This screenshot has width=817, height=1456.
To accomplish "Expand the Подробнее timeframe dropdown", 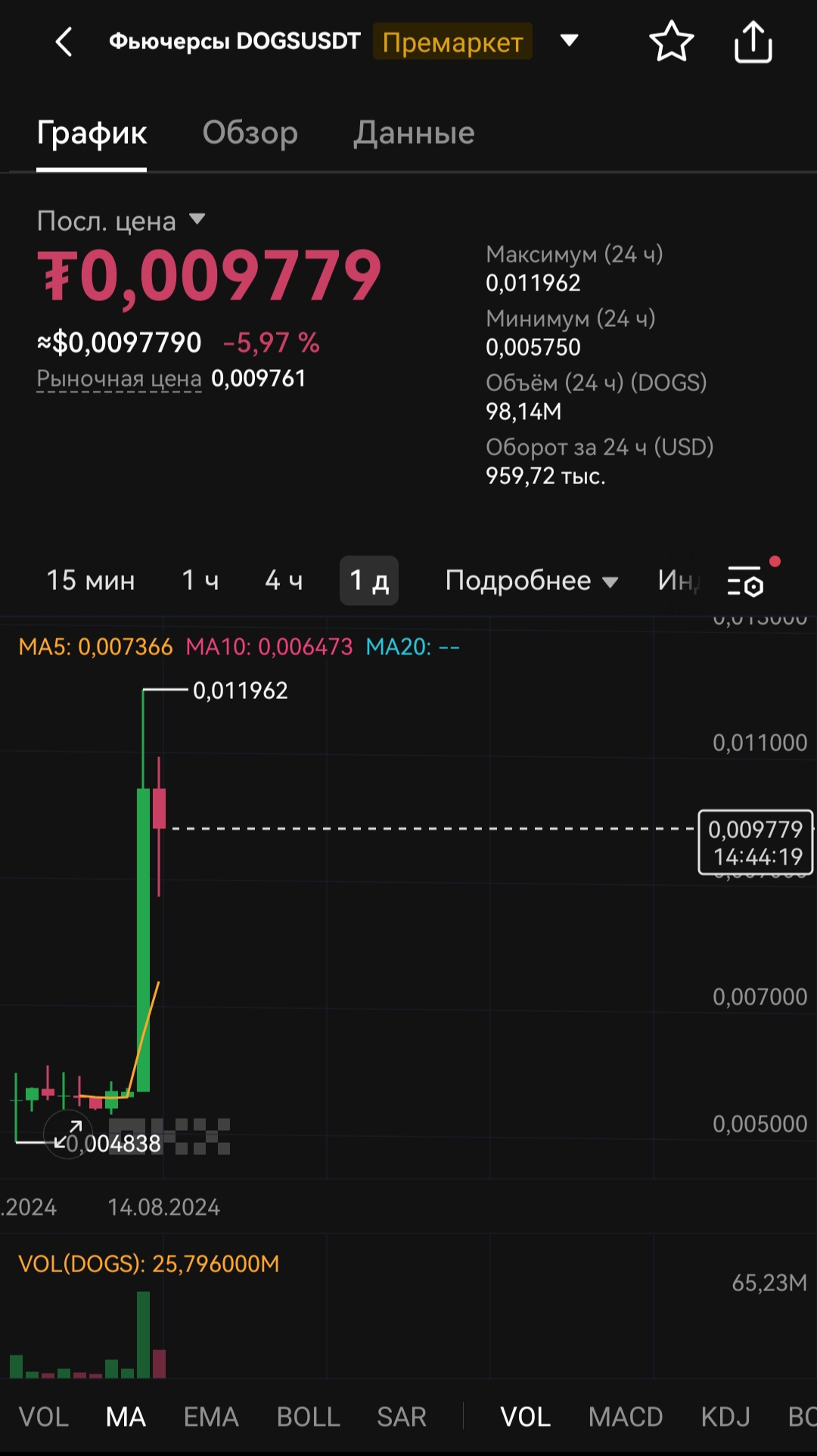I will 531,581.
